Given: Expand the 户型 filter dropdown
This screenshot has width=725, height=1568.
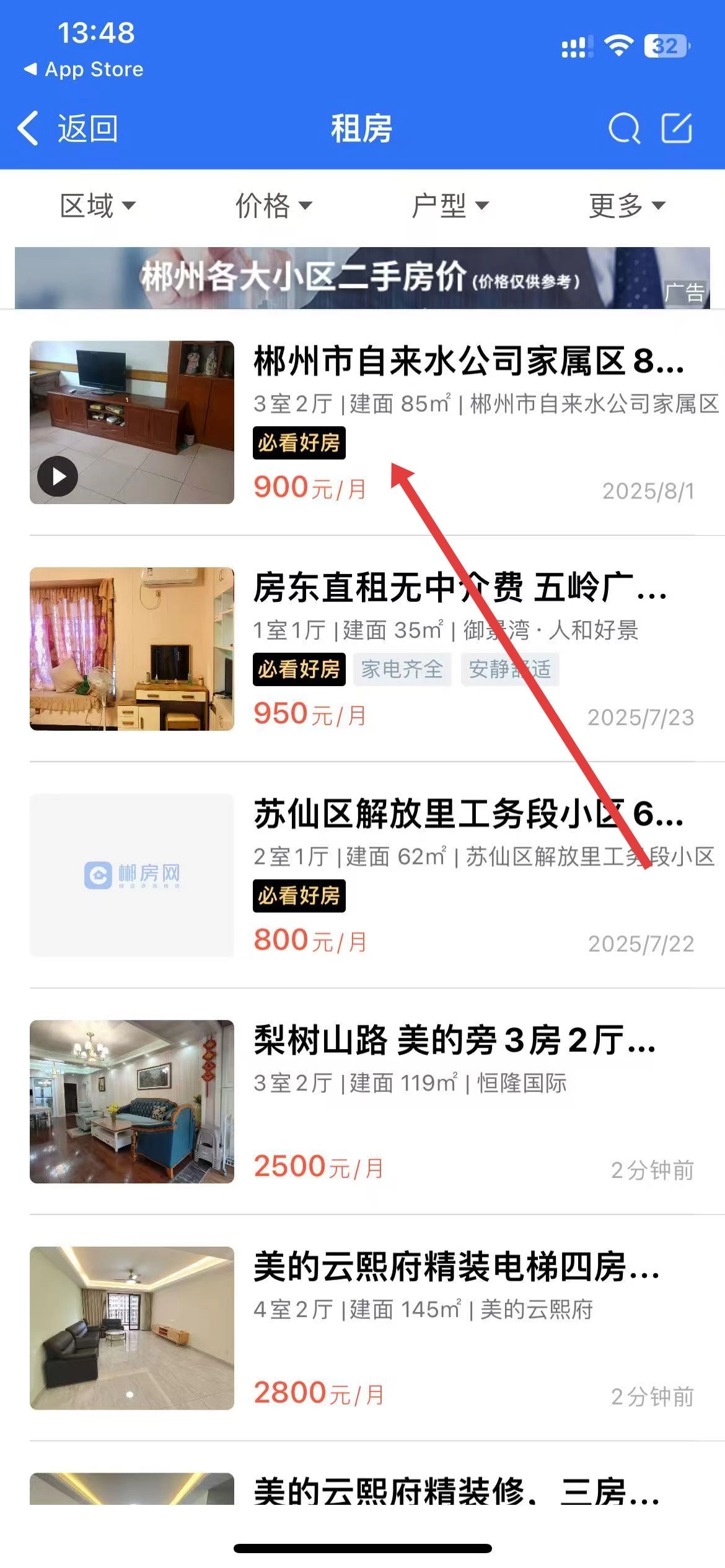Looking at the screenshot, I should (450, 206).
